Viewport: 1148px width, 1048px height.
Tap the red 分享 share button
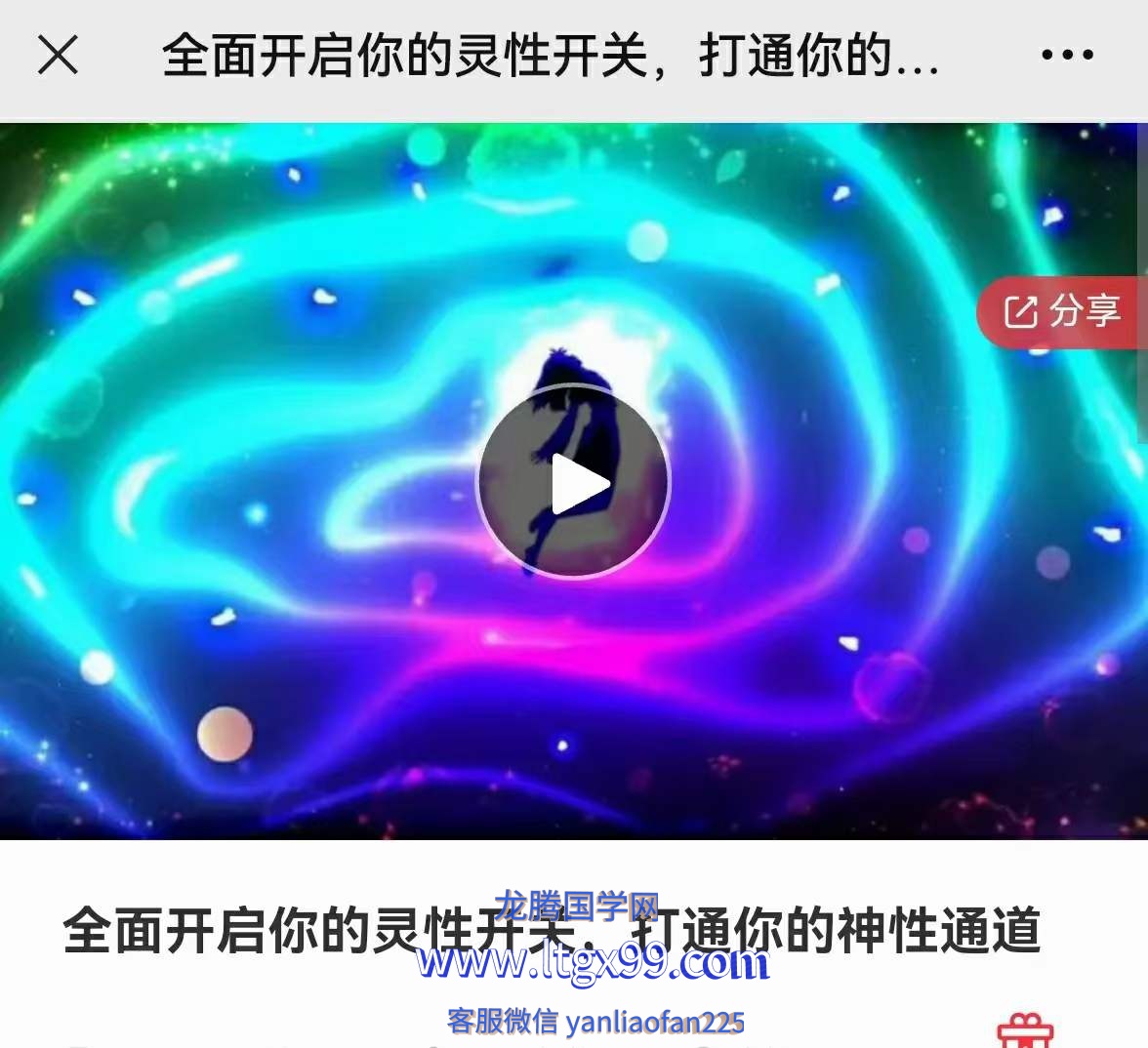point(1063,312)
